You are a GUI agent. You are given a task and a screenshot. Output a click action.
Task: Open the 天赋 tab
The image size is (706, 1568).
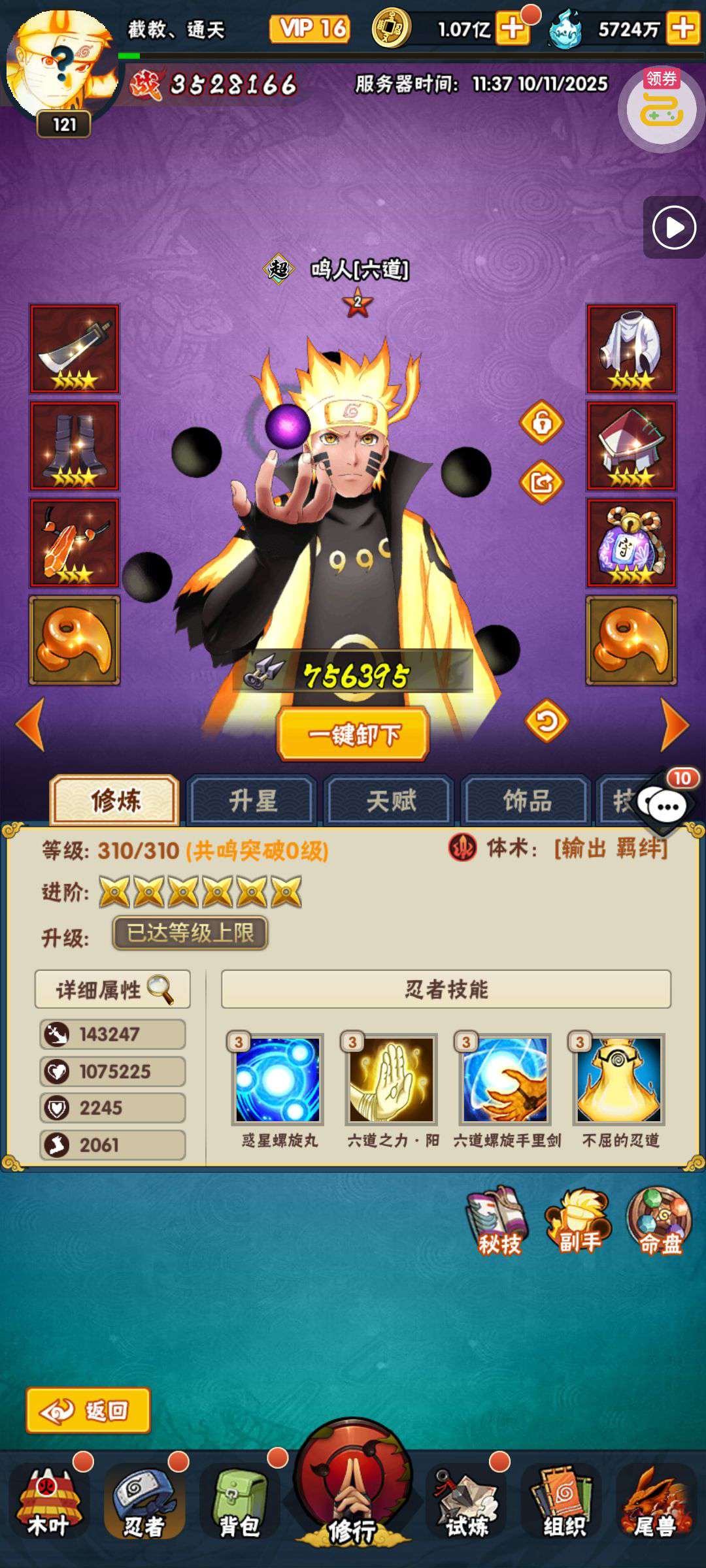click(390, 800)
